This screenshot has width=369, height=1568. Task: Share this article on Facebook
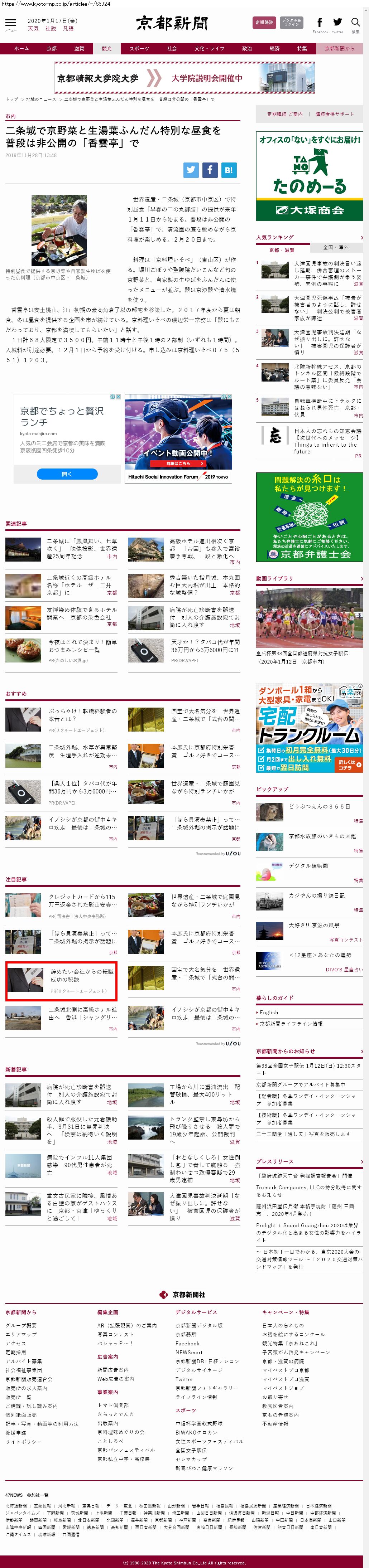tap(210, 170)
